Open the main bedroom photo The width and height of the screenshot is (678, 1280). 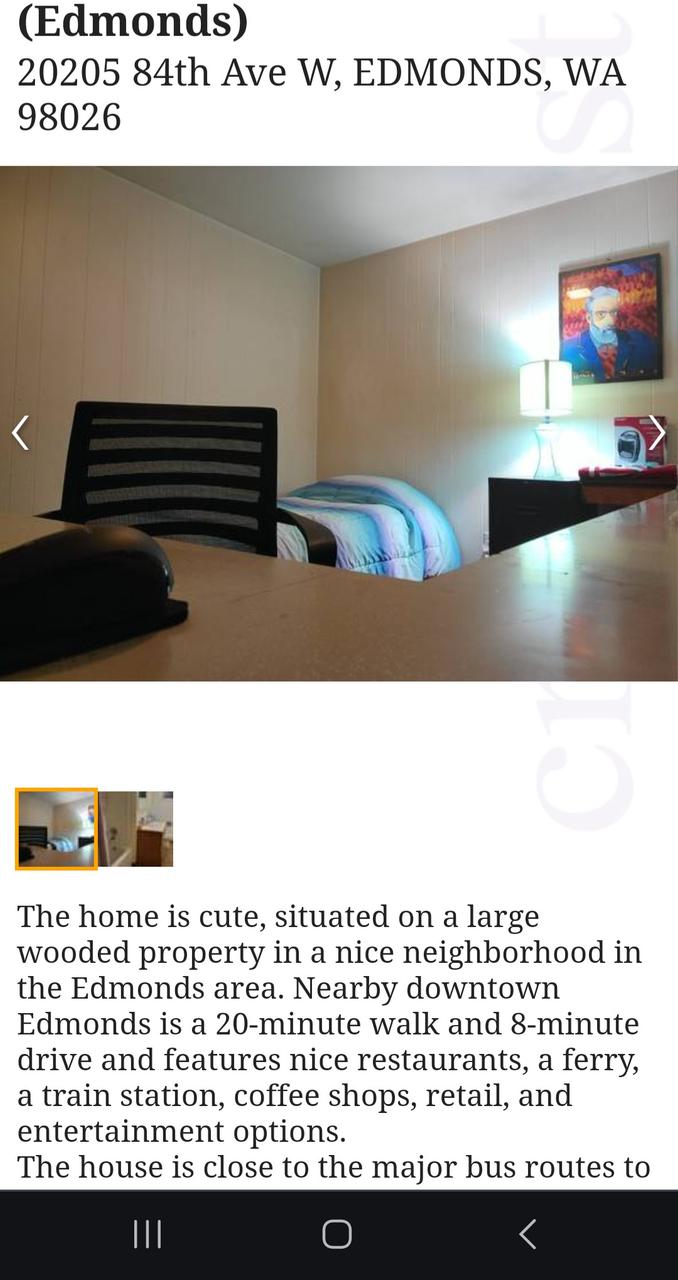point(339,423)
